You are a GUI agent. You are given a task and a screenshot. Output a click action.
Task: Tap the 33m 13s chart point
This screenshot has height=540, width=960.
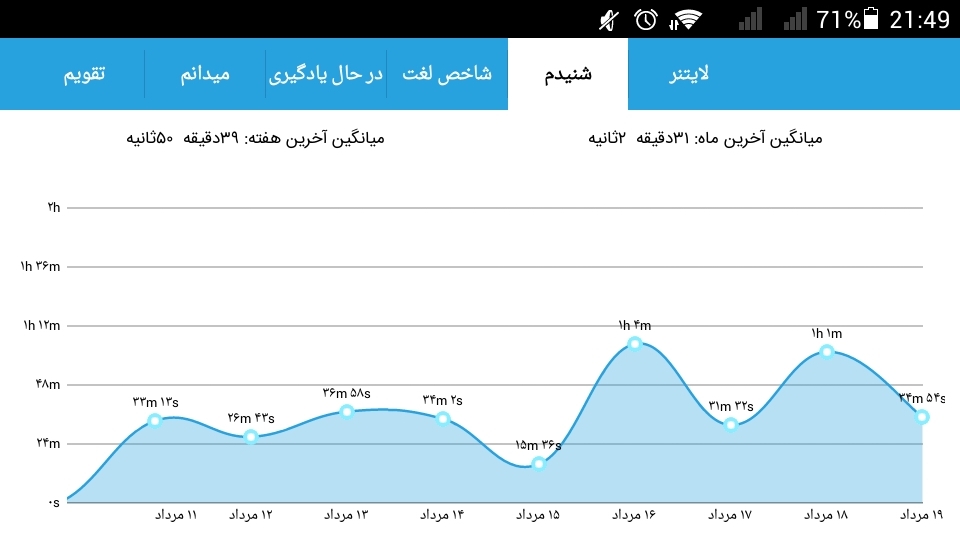(155, 420)
